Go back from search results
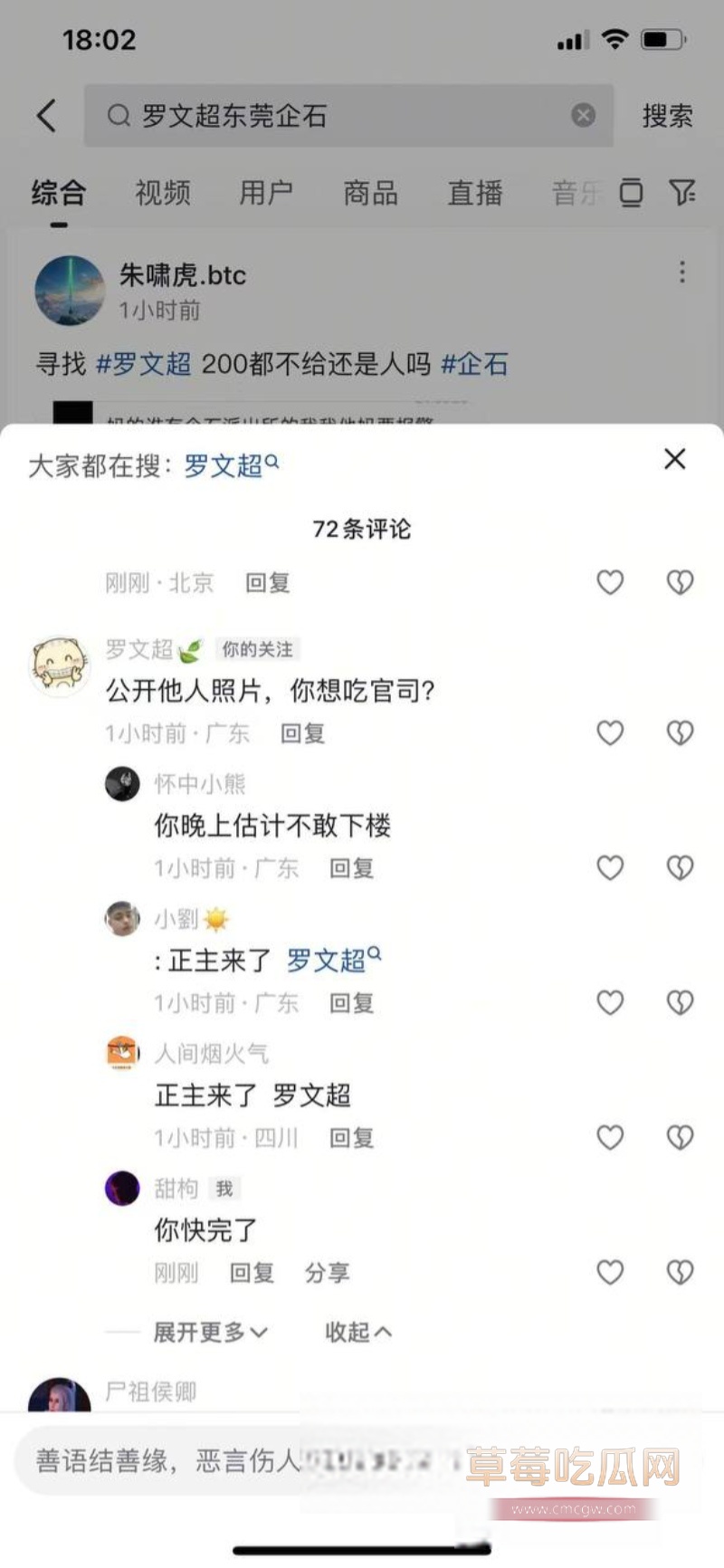The width and height of the screenshot is (724, 1568). click(47, 116)
